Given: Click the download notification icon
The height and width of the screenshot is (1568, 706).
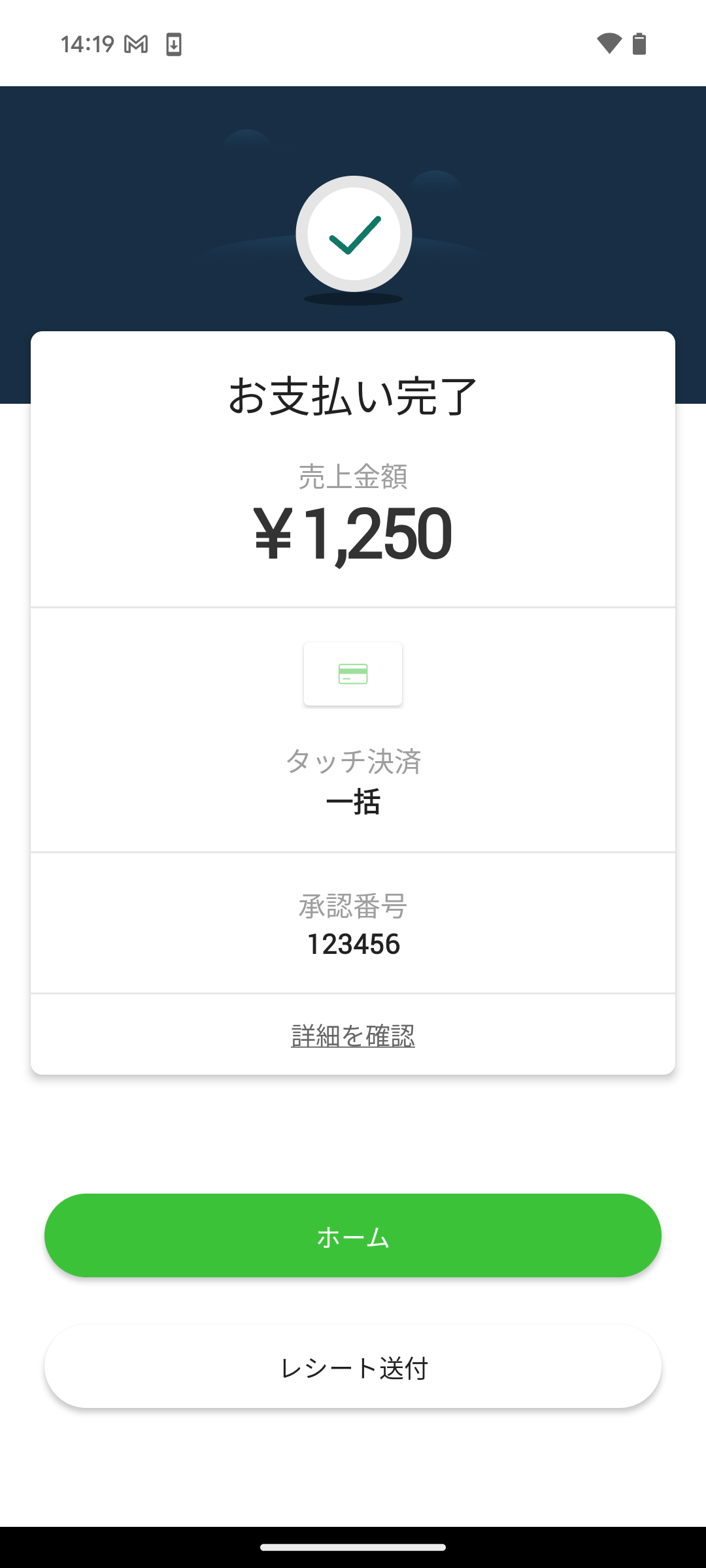Looking at the screenshot, I should click(173, 44).
